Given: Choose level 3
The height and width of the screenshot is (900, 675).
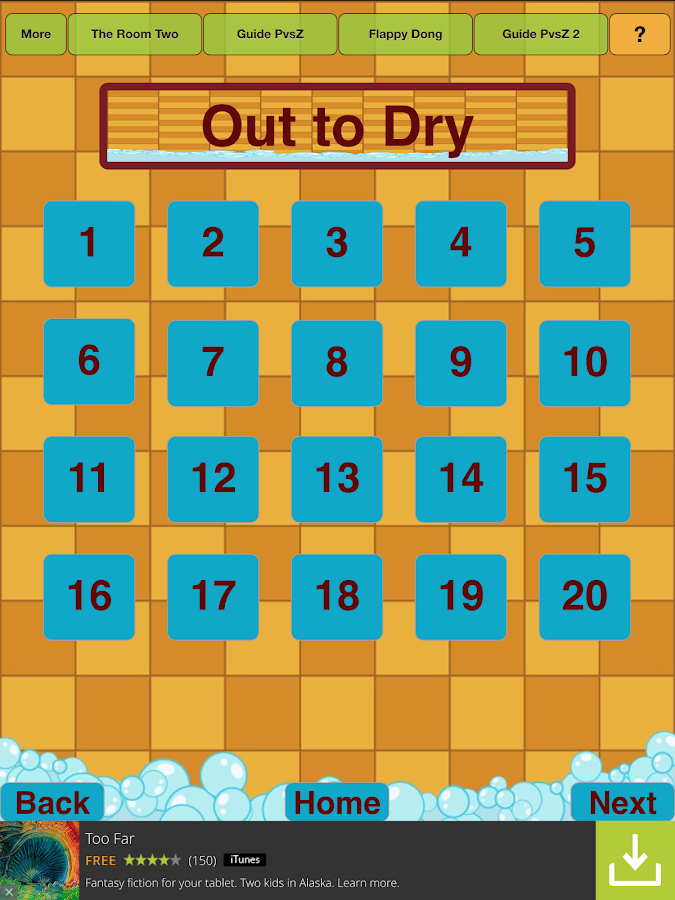Looking at the screenshot, I should point(337,243).
